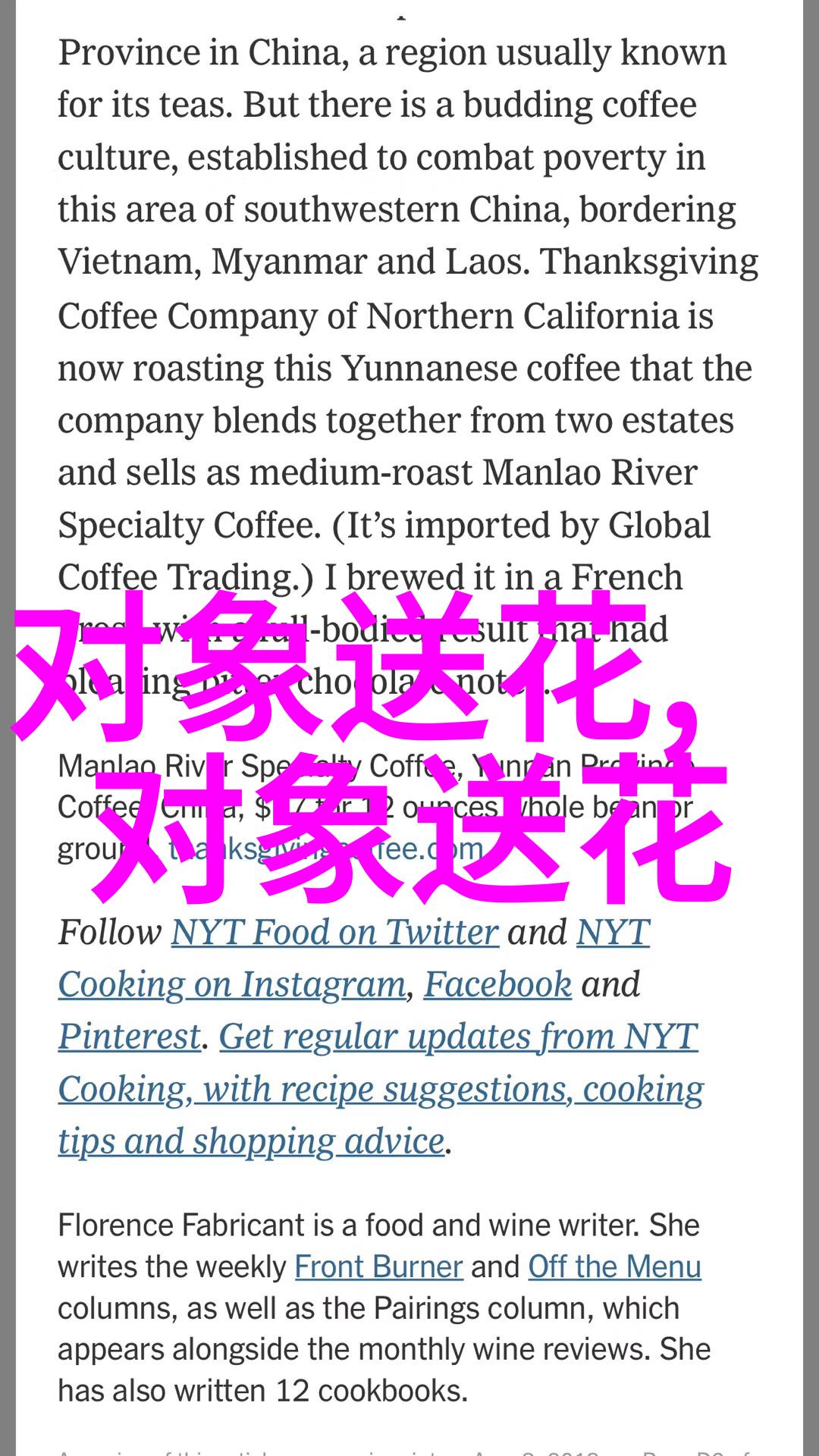Open the Pinterest link

coord(130,1037)
